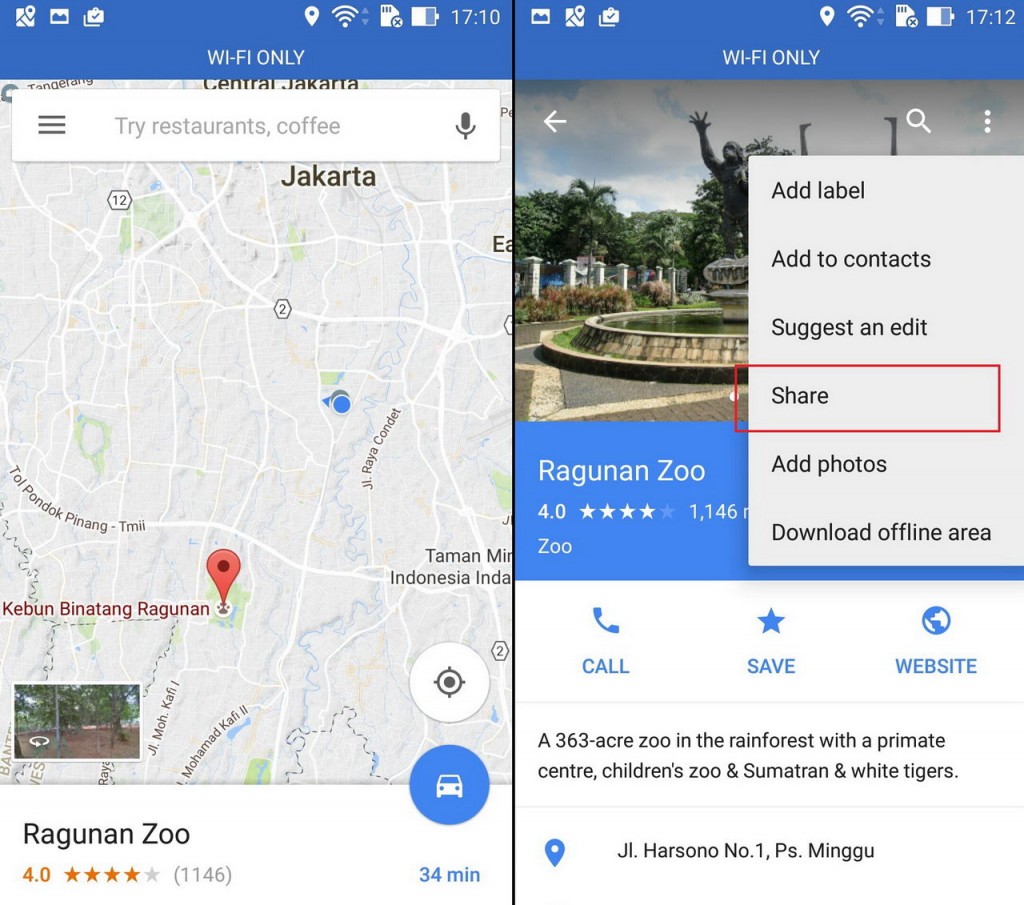Share this place from the menu

click(800, 396)
